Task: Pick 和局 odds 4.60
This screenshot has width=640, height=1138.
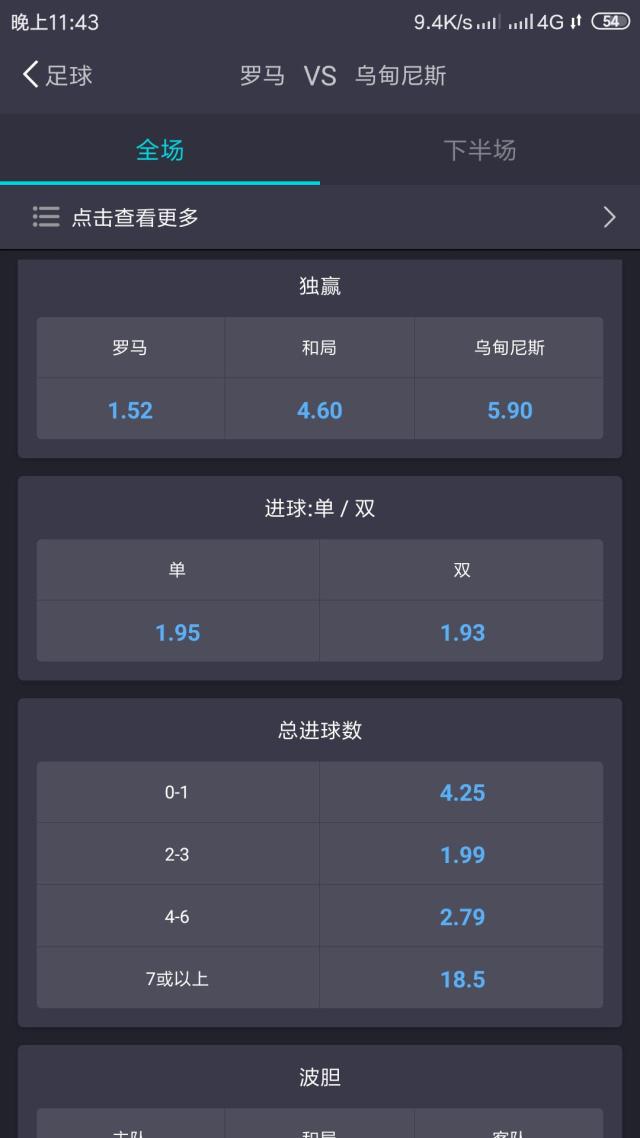Action: pyautogui.click(x=320, y=410)
